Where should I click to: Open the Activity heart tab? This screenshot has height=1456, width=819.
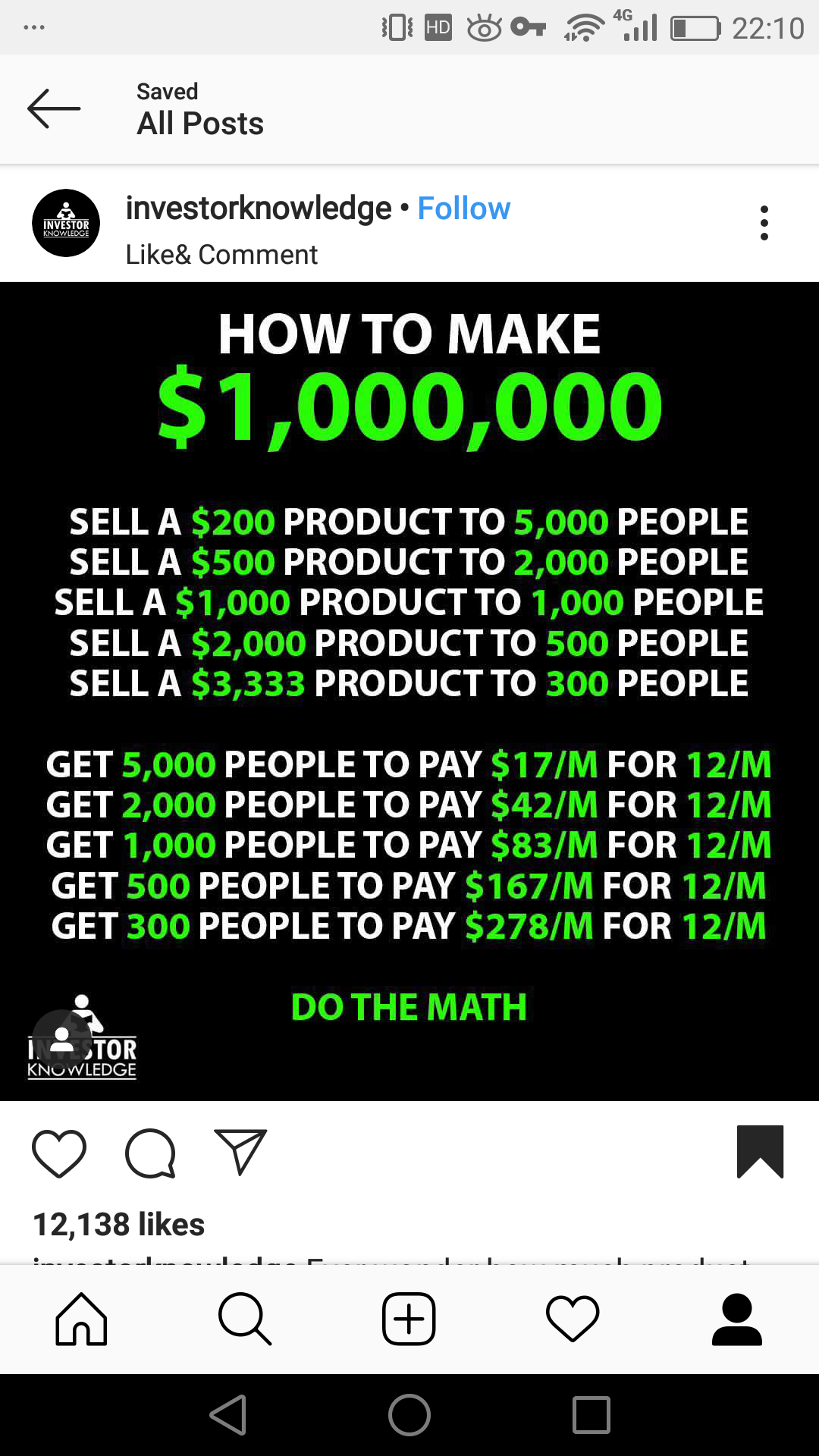pyautogui.click(x=573, y=1319)
